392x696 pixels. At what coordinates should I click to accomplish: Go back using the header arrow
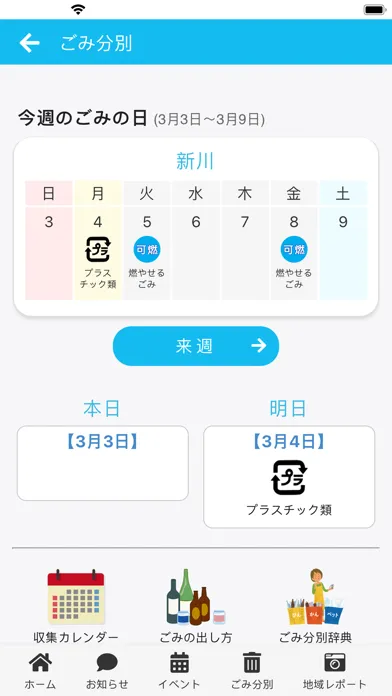(x=29, y=43)
